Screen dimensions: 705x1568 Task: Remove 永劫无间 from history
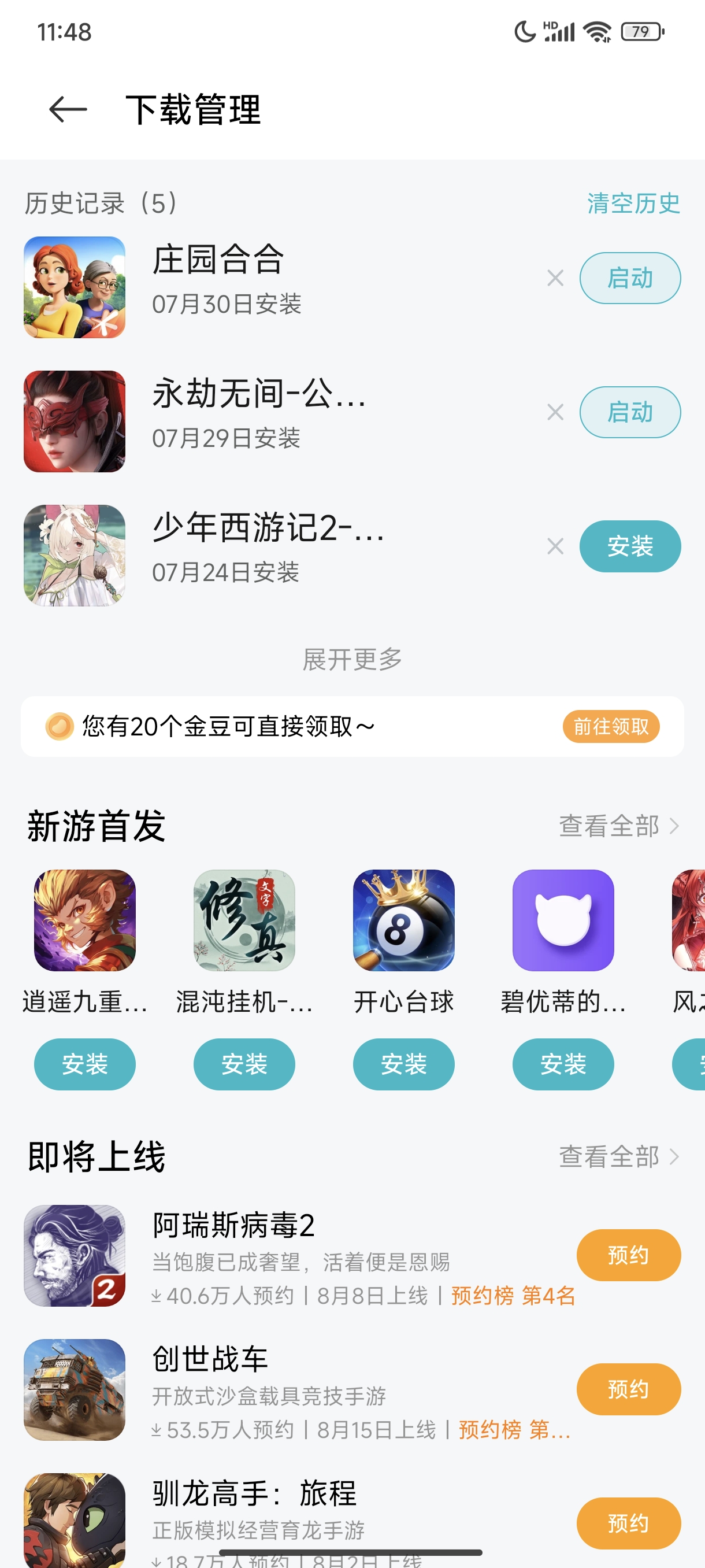coord(555,412)
